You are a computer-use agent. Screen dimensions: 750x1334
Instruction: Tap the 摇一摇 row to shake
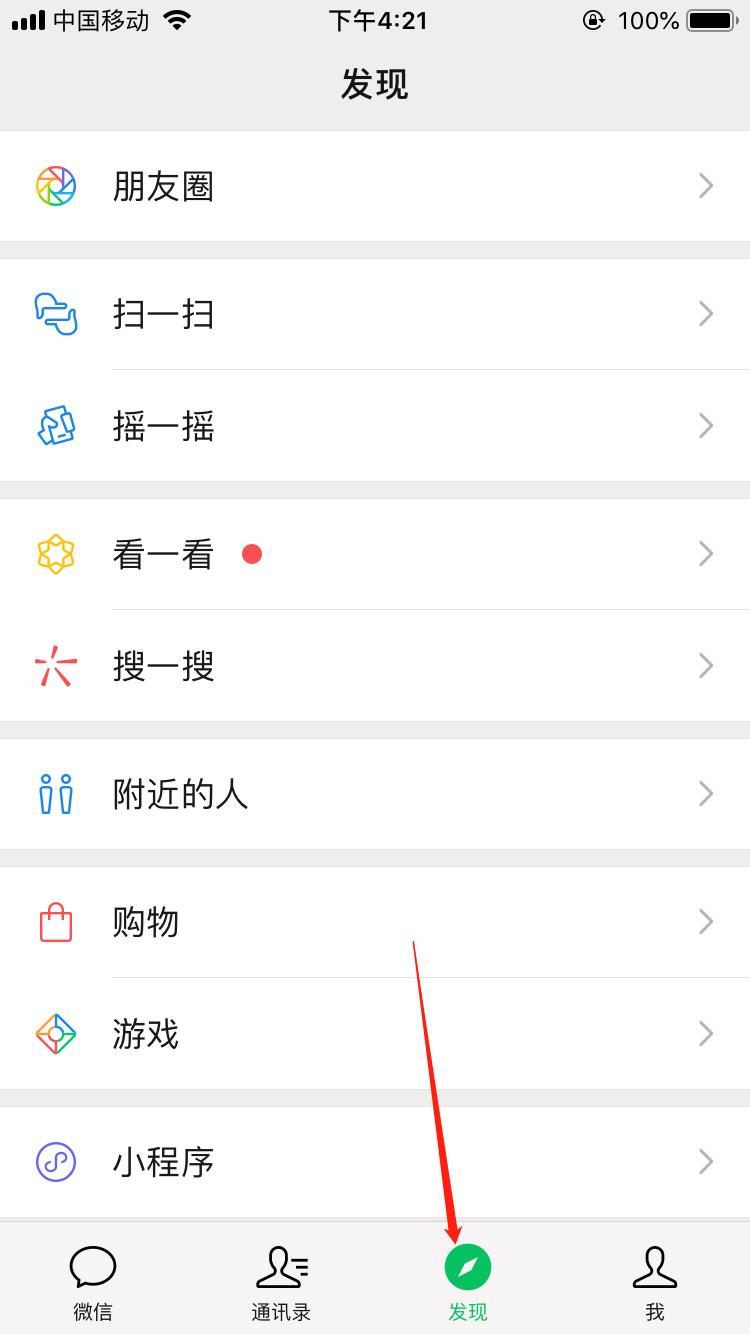point(300,426)
